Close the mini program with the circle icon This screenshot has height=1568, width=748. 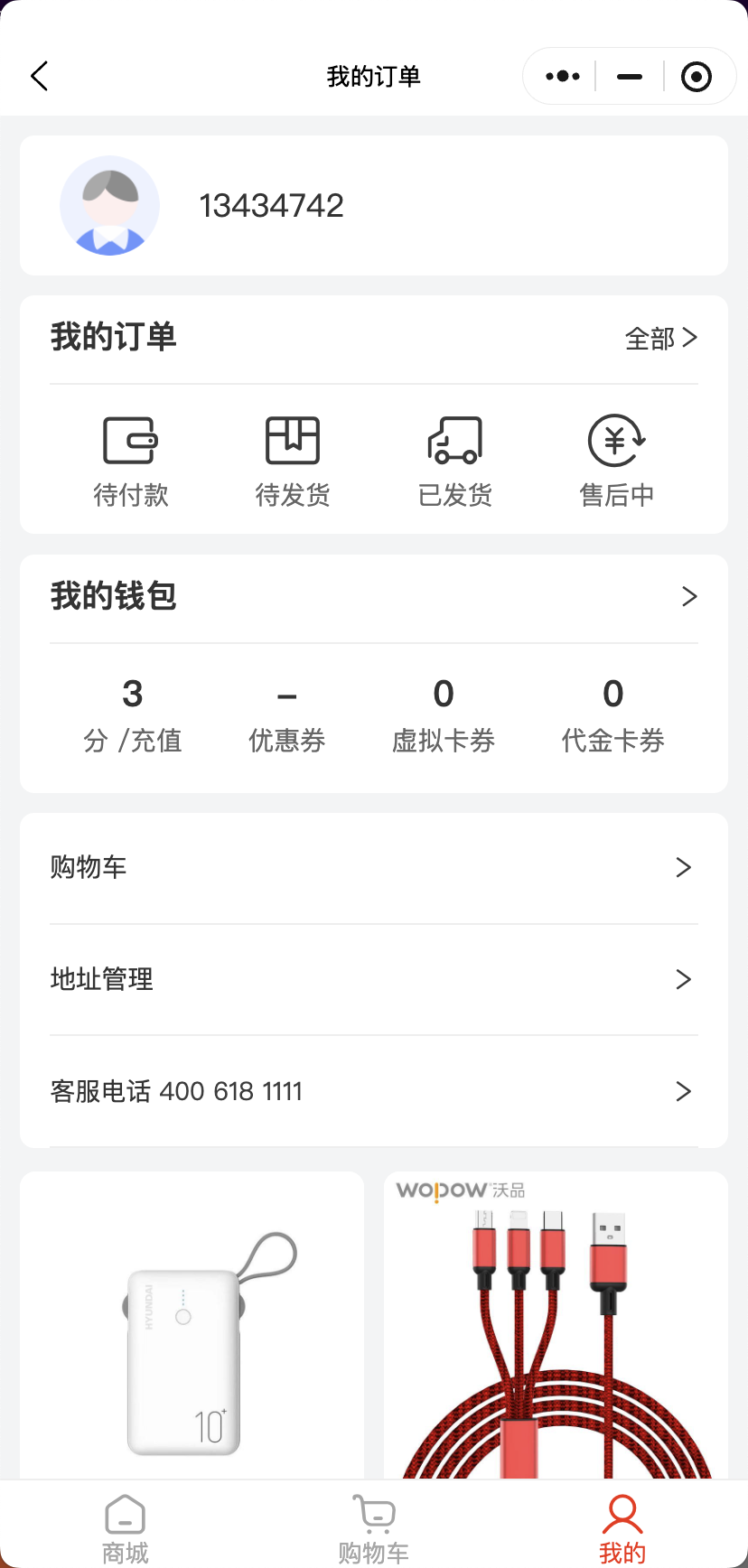tap(696, 77)
